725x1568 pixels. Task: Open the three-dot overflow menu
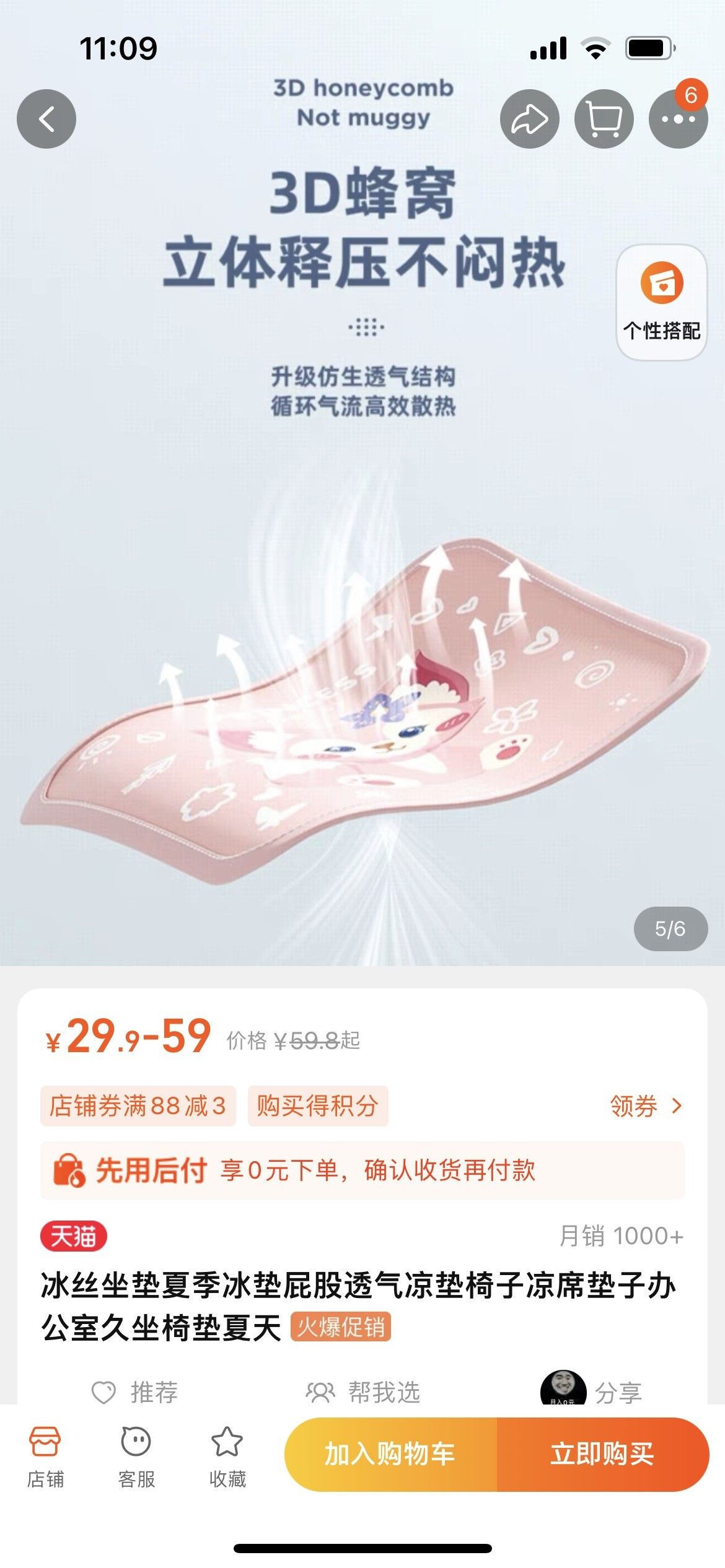[x=678, y=118]
